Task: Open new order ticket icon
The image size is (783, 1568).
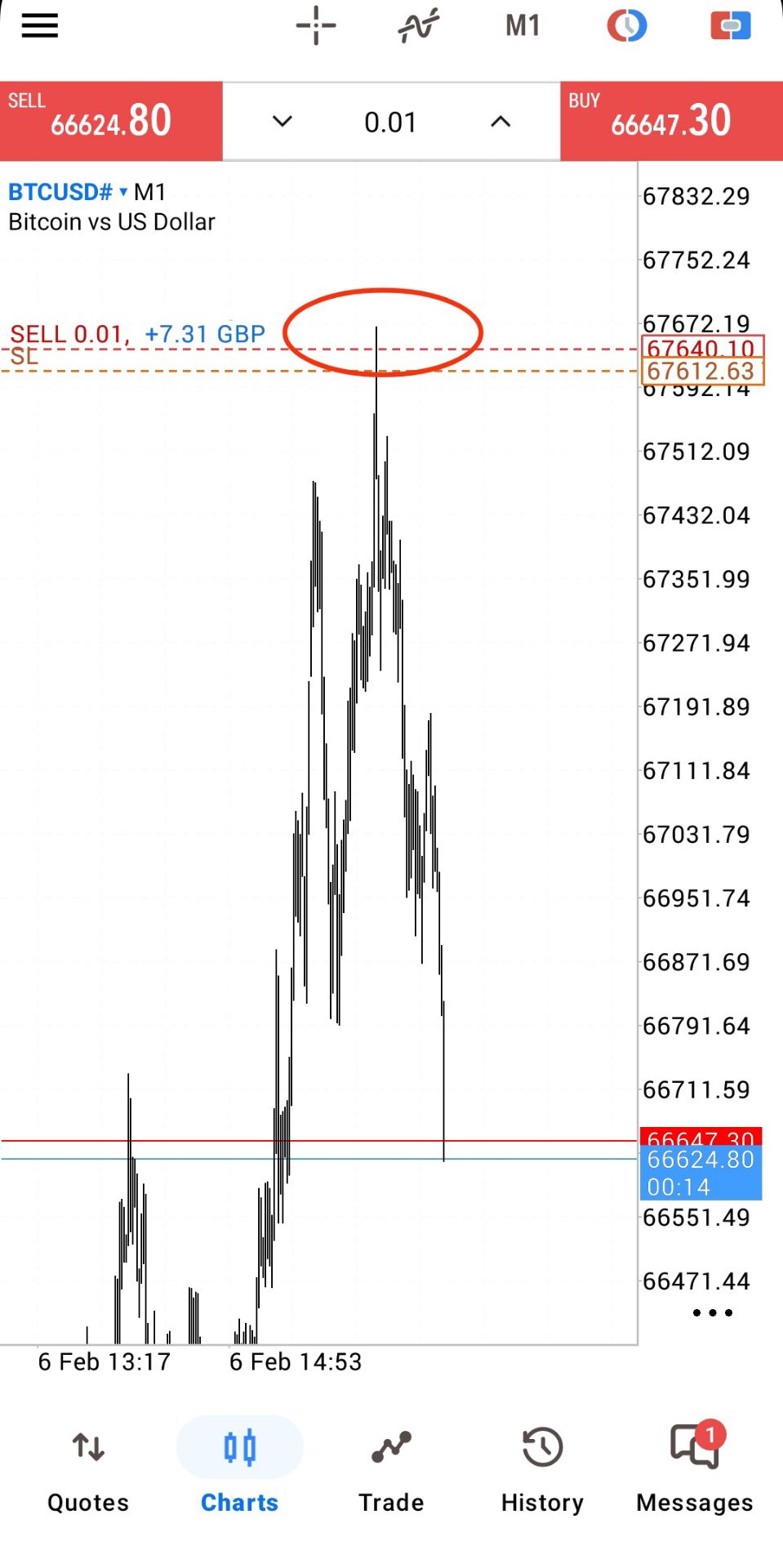Action: coord(730,26)
